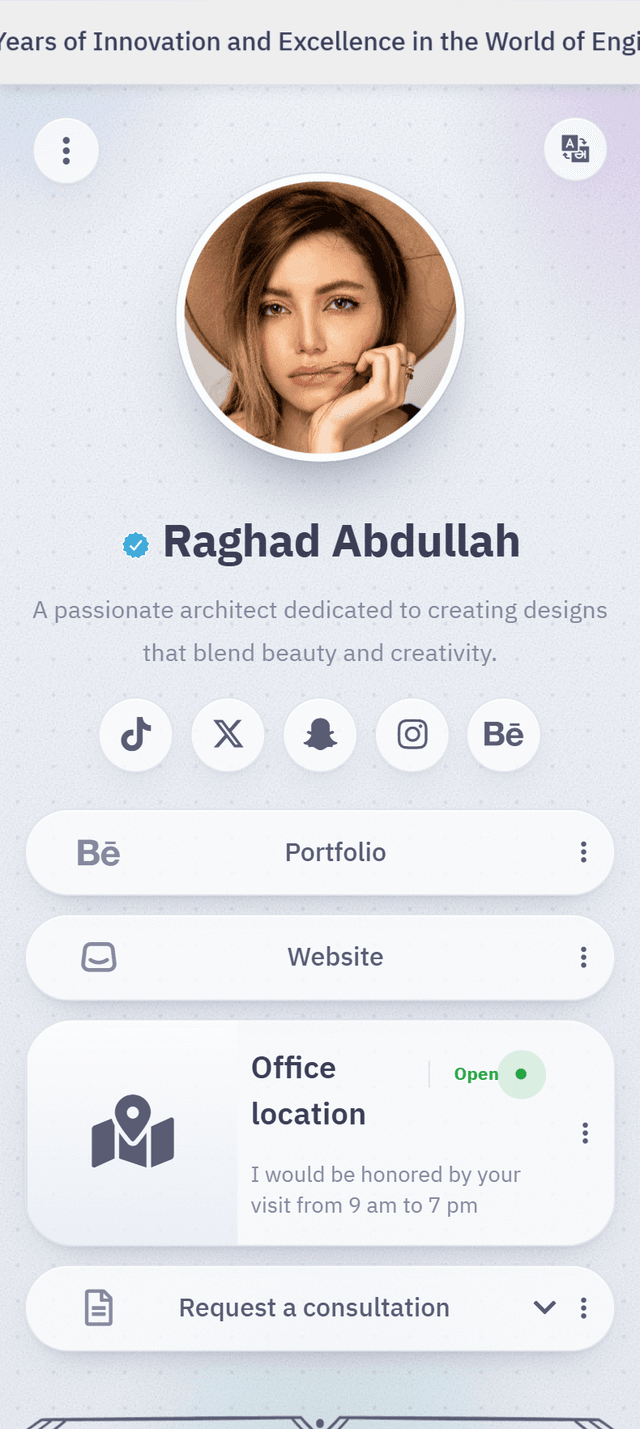Tap the translate language icon
This screenshot has width=640, height=1429.
coord(575,149)
